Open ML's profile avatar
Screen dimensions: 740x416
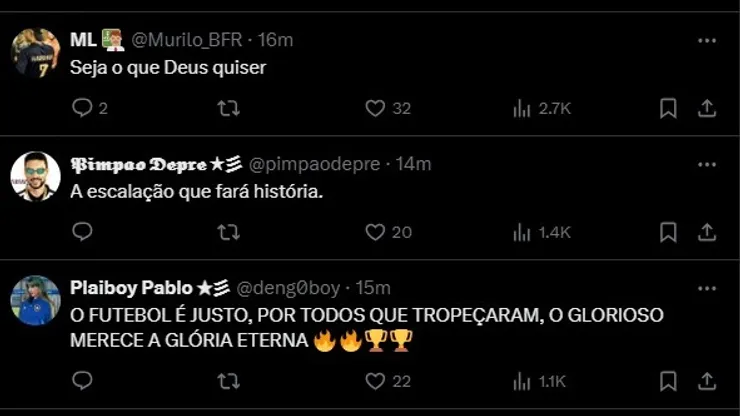[36, 53]
